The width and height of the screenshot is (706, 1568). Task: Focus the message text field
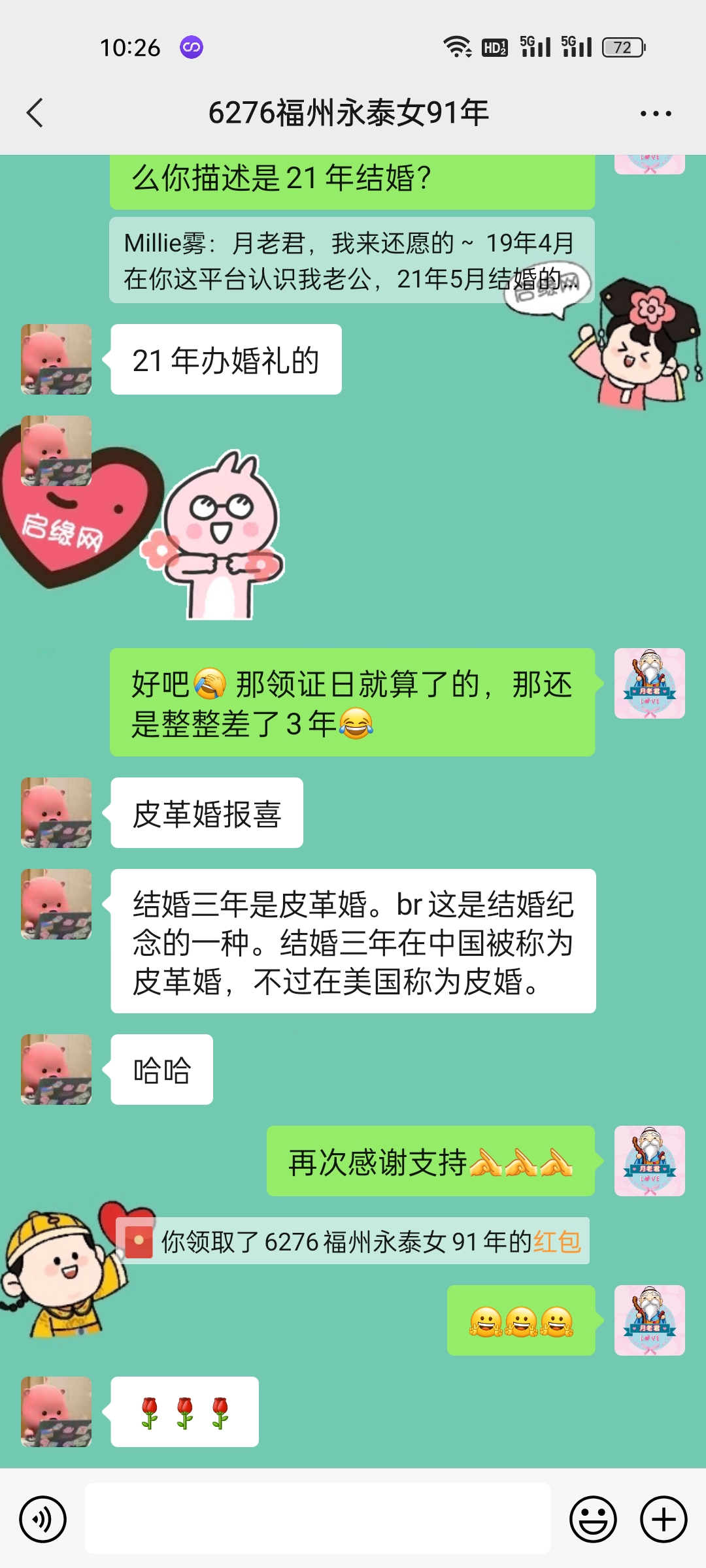[317, 1518]
